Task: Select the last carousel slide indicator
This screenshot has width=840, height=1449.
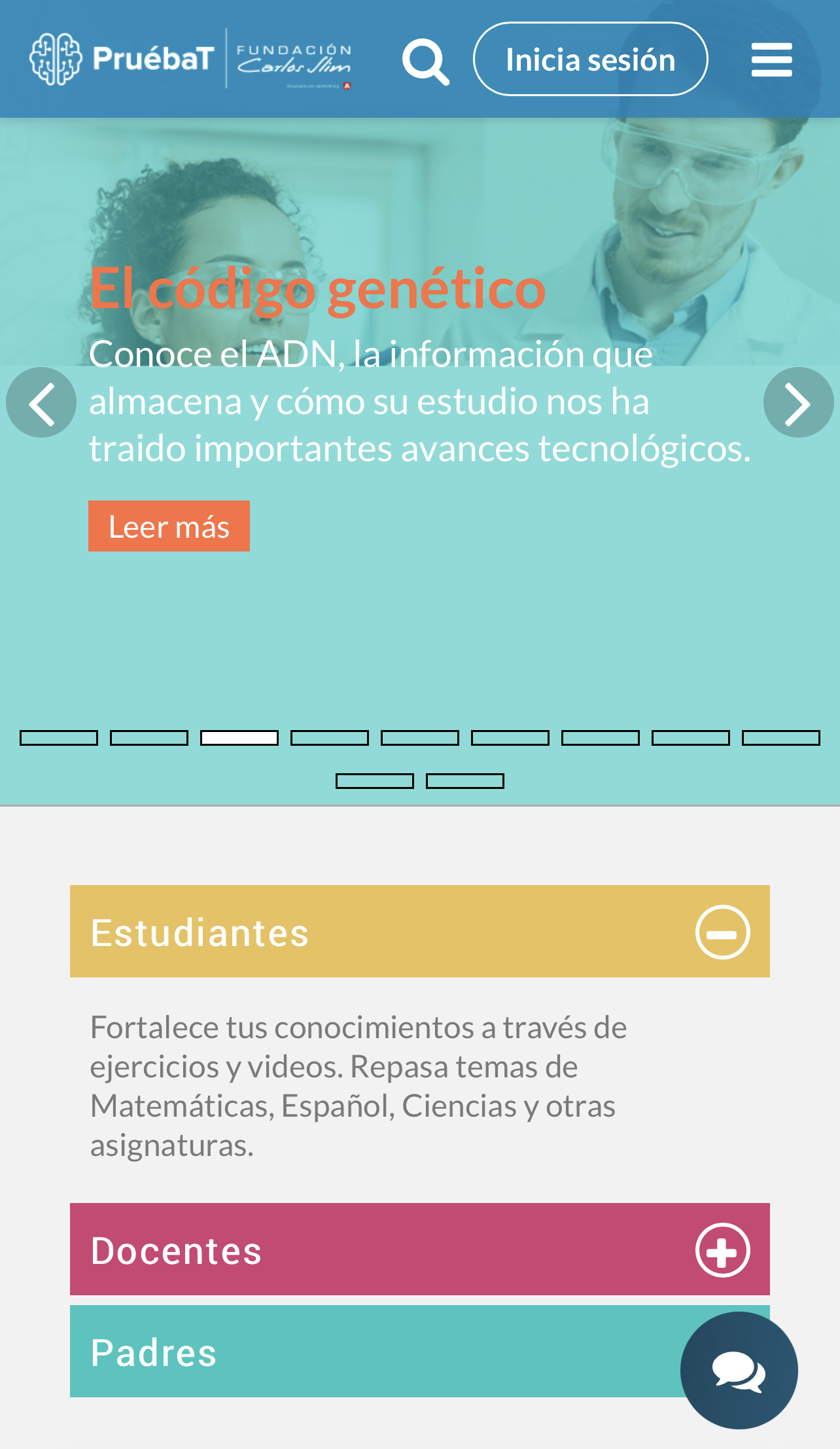Action: point(465,781)
